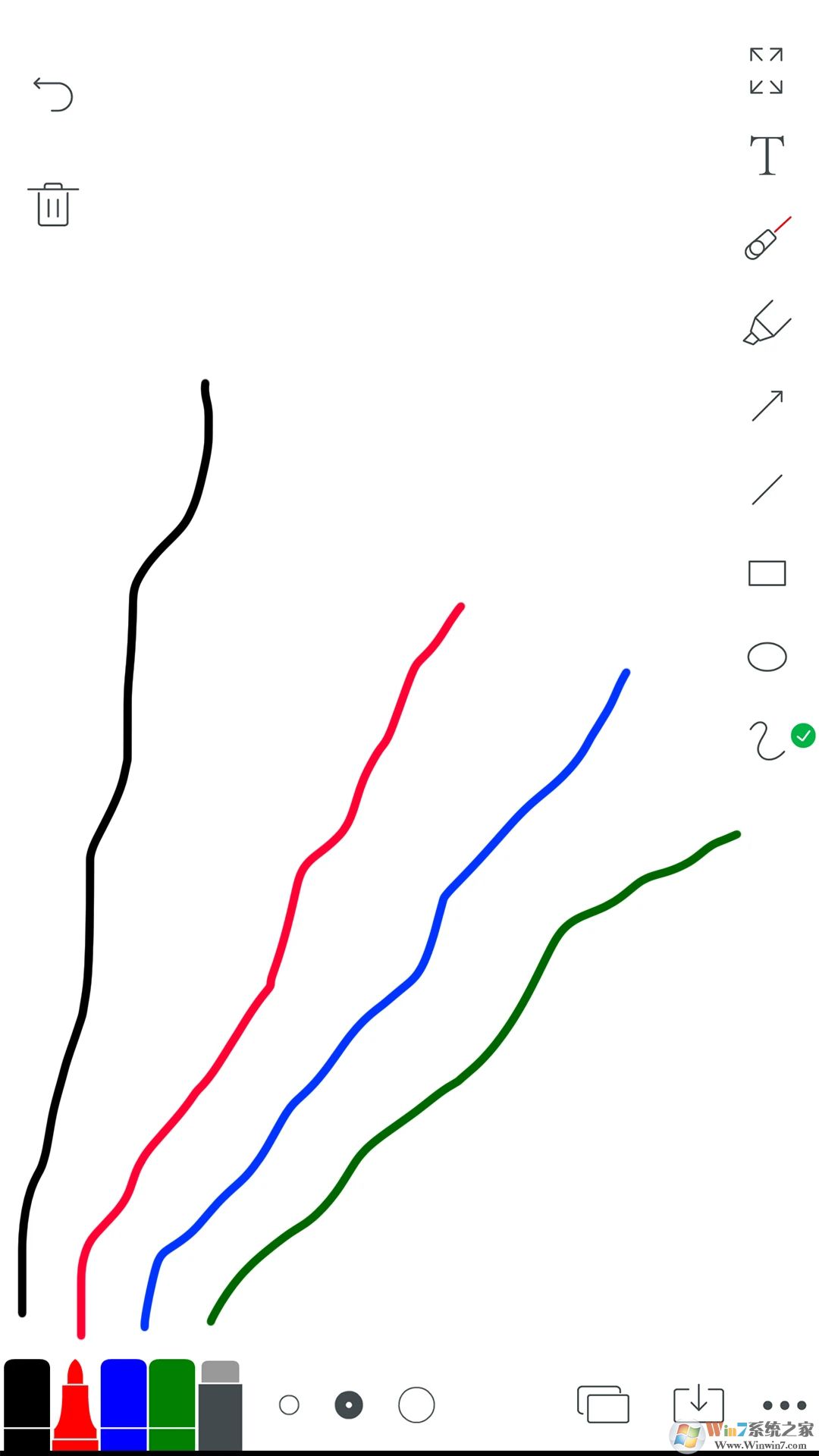819x1456 pixels.
Task: Choose the ellipse shape tool
Action: pyautogui.click(x=767, y=657)
